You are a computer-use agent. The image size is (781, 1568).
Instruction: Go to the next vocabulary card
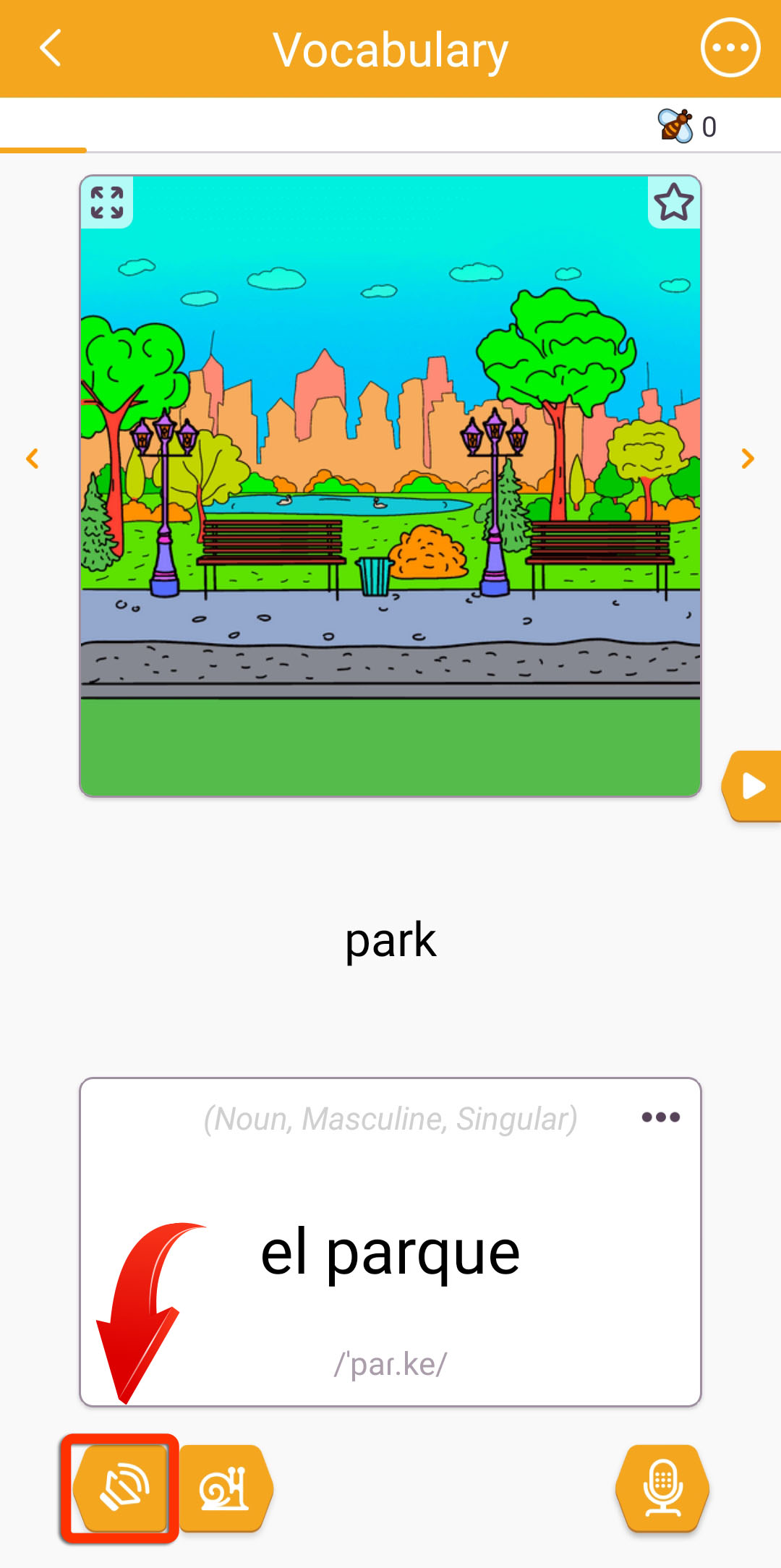pos(748,458)
